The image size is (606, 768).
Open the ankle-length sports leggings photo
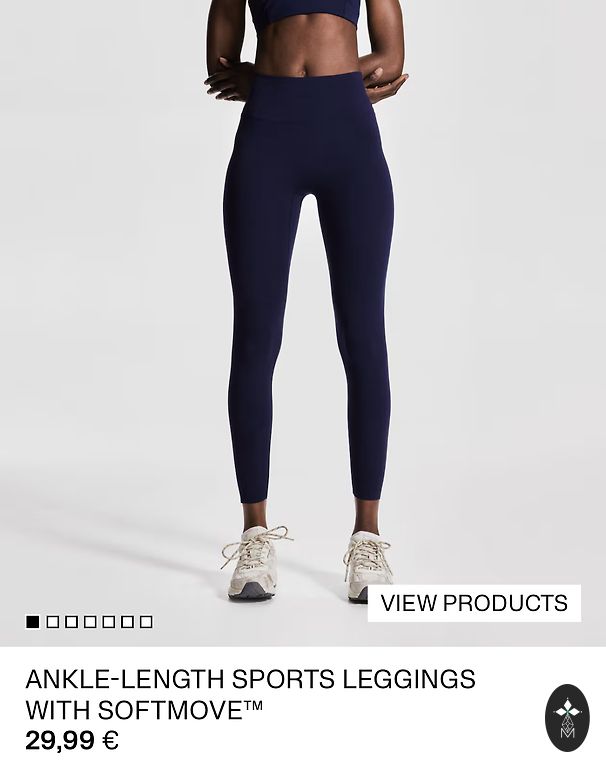(x=303, y=300)
